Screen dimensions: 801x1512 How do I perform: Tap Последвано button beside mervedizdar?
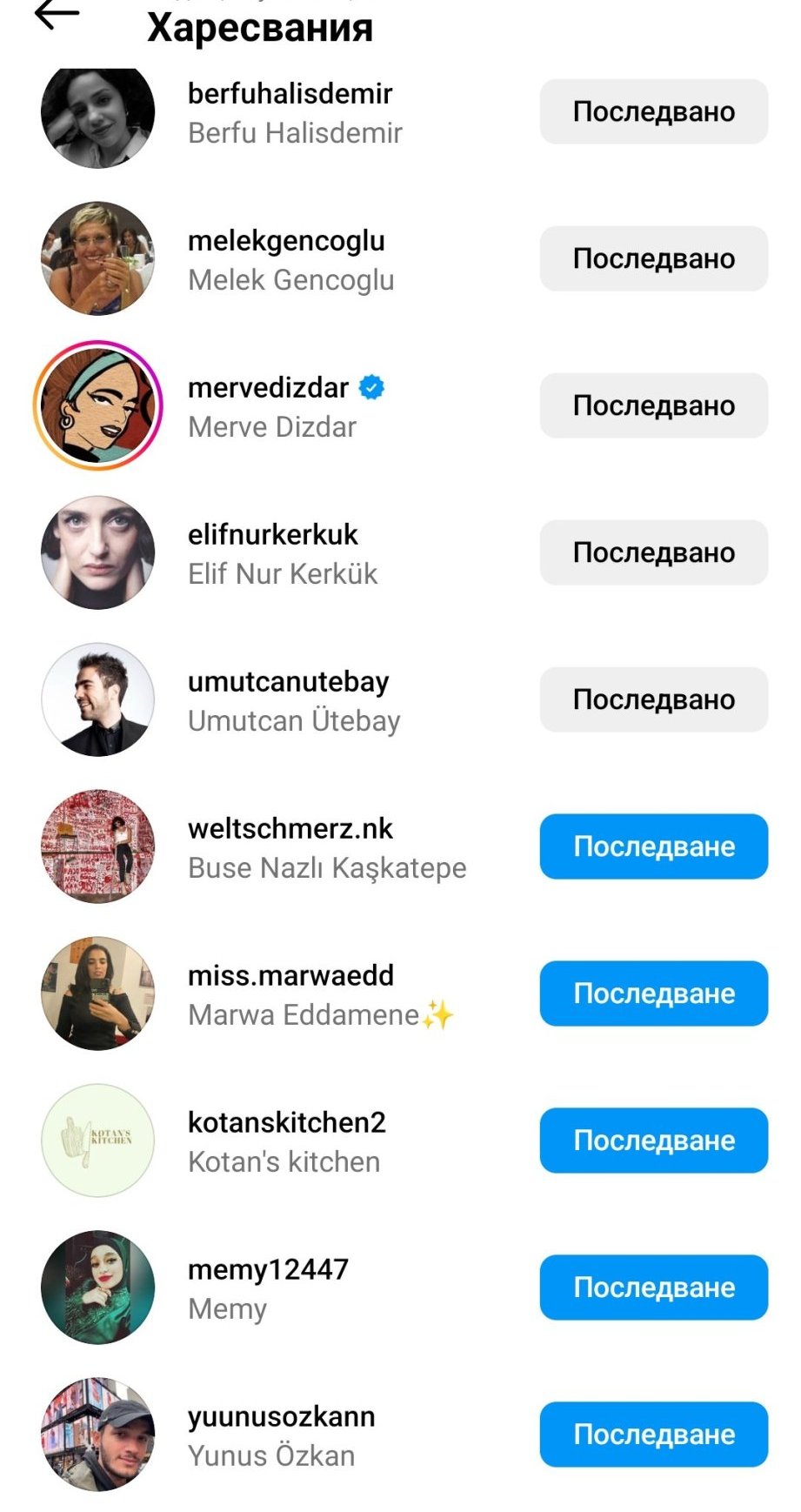[x=653, y=405]
